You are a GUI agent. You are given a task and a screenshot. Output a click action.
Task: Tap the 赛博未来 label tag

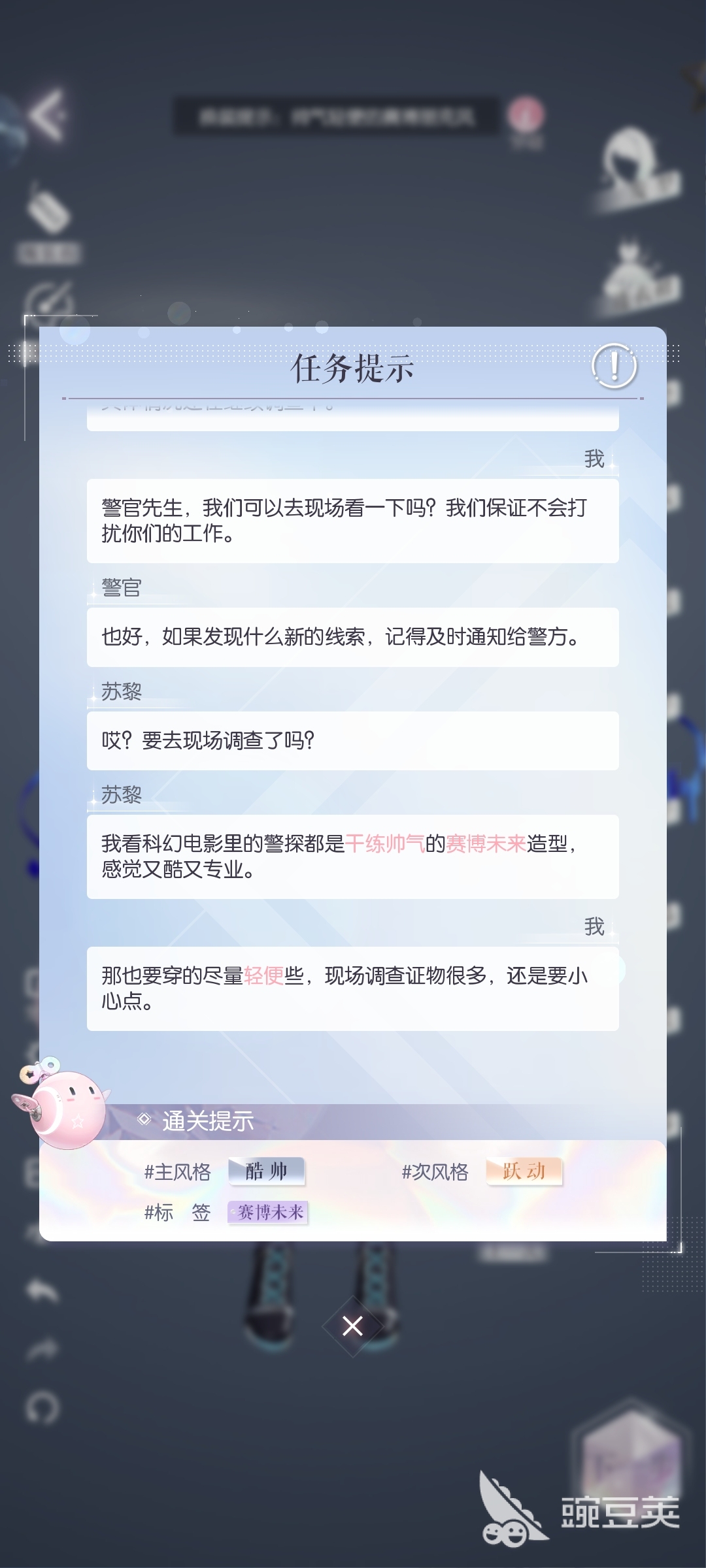pos(268,1213)
